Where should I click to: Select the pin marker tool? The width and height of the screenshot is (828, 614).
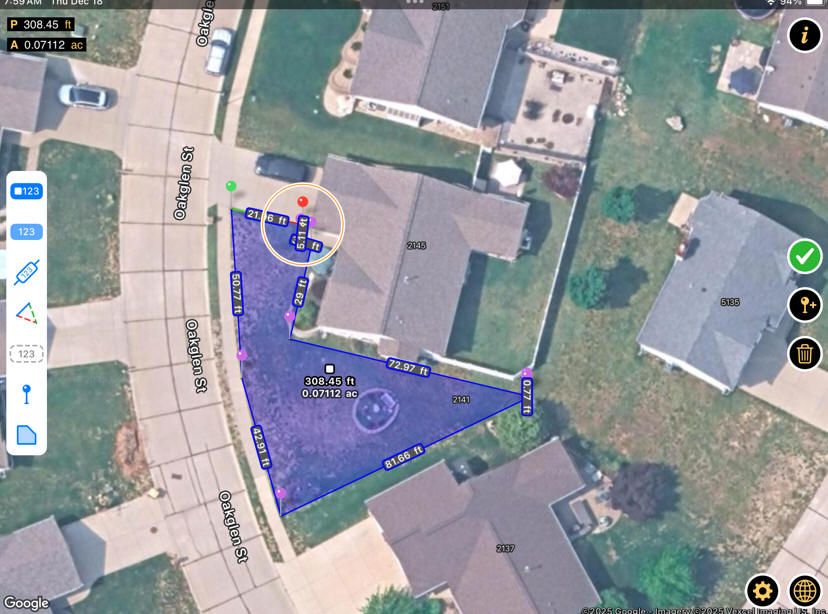(x=27, y=394)
